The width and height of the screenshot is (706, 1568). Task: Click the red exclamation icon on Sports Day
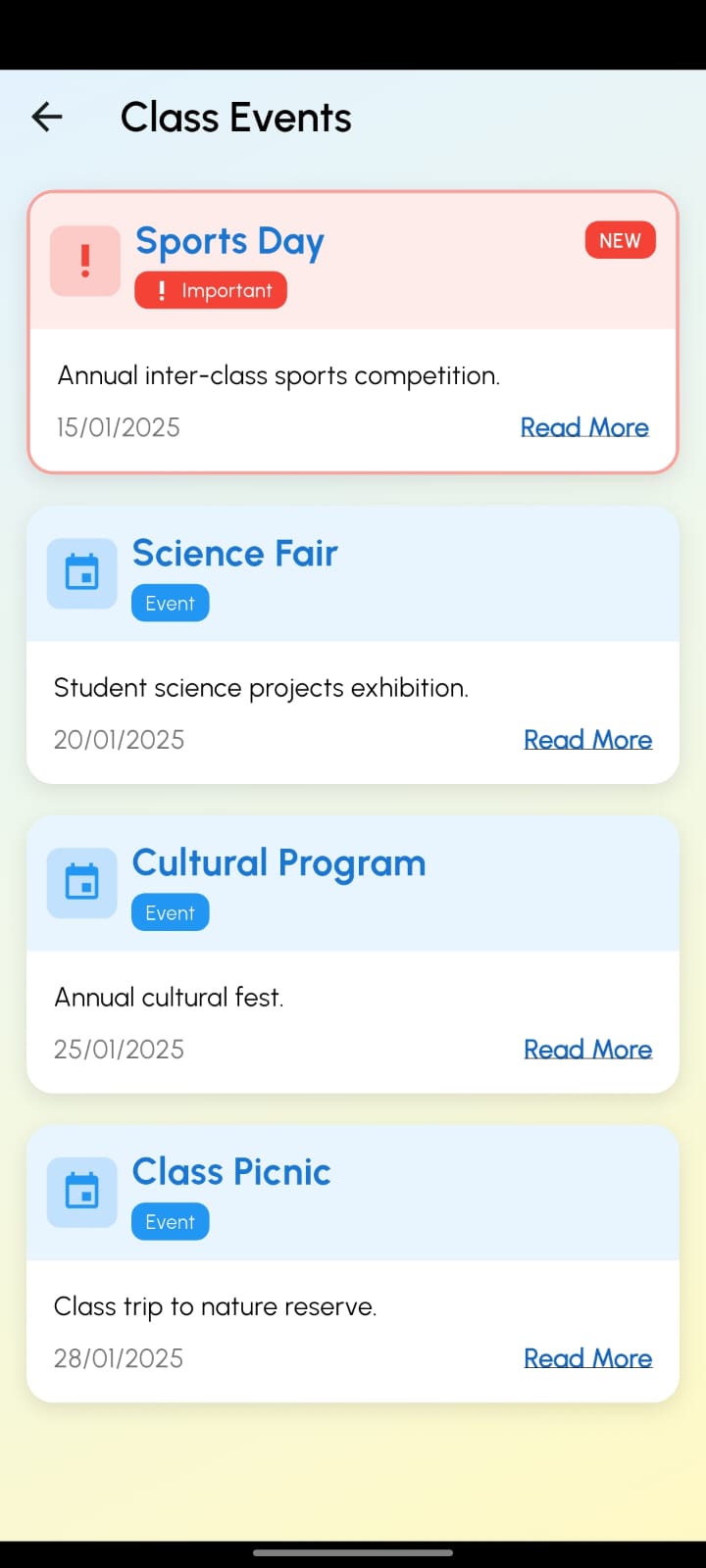[x=84, y=260]
